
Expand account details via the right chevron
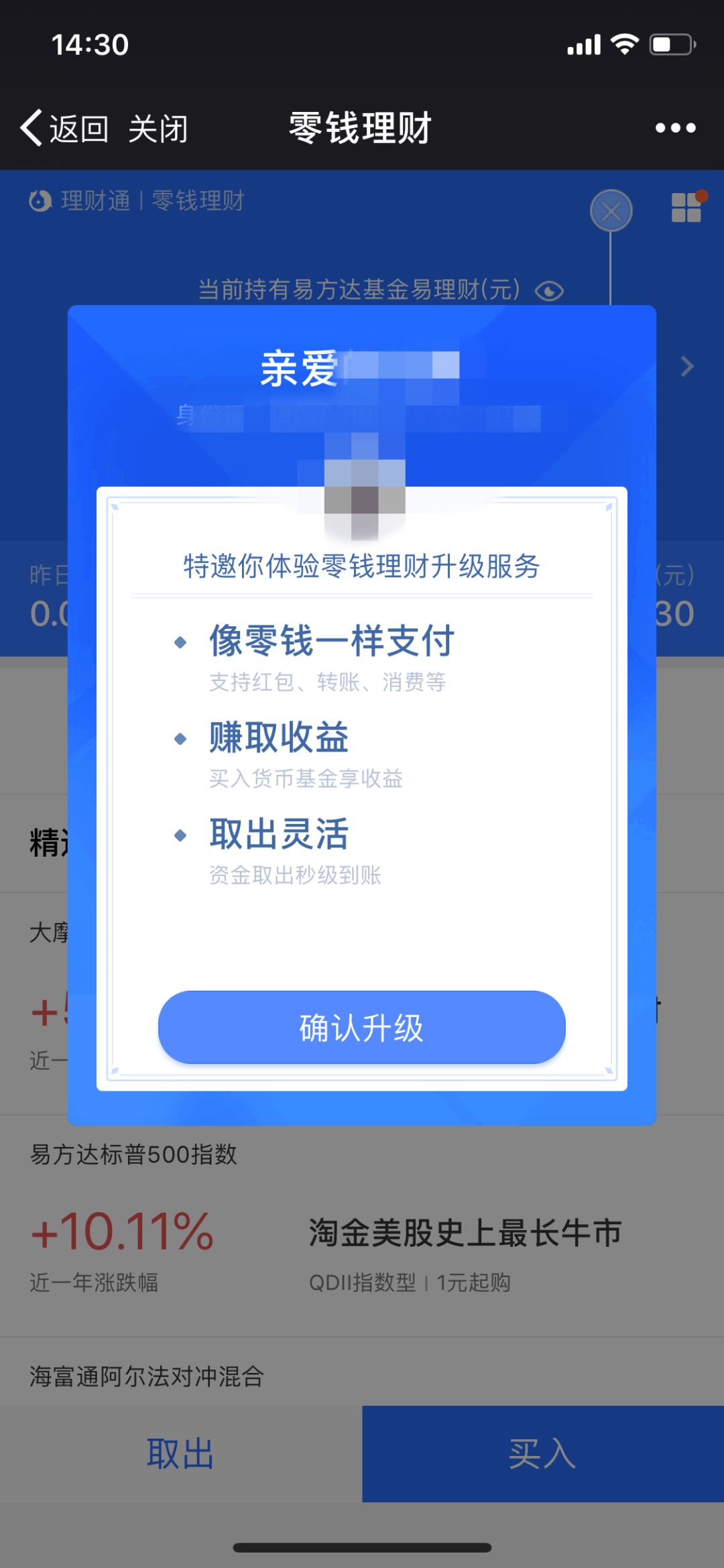(686, 366)
